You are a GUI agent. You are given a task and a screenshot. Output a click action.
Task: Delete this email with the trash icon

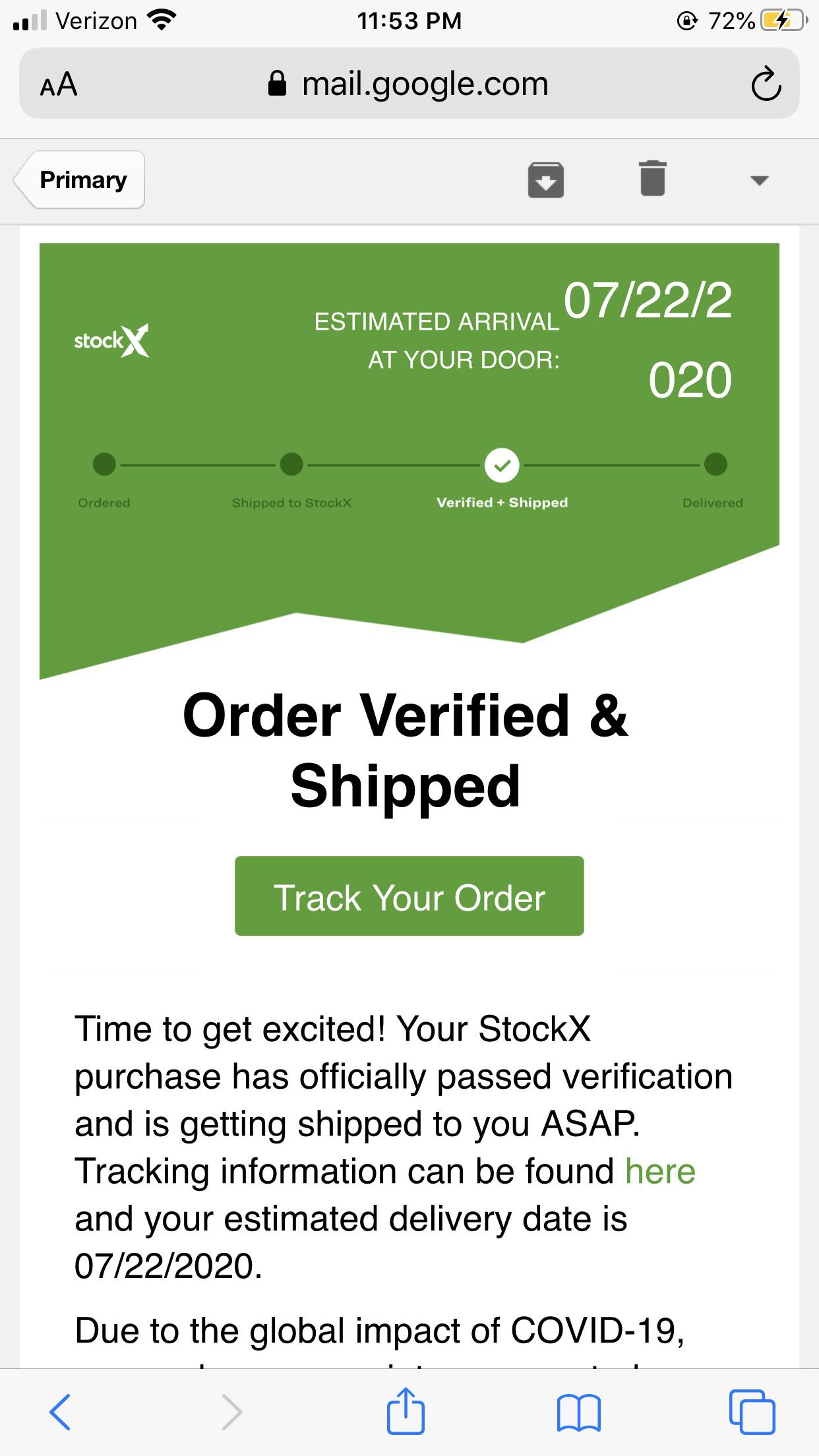pos(653,179)
